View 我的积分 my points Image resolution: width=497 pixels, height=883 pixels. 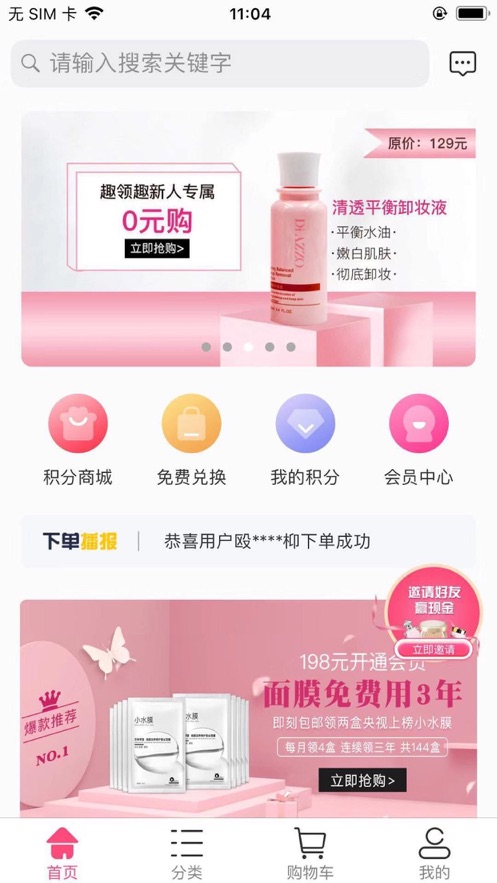click(305, 439)
